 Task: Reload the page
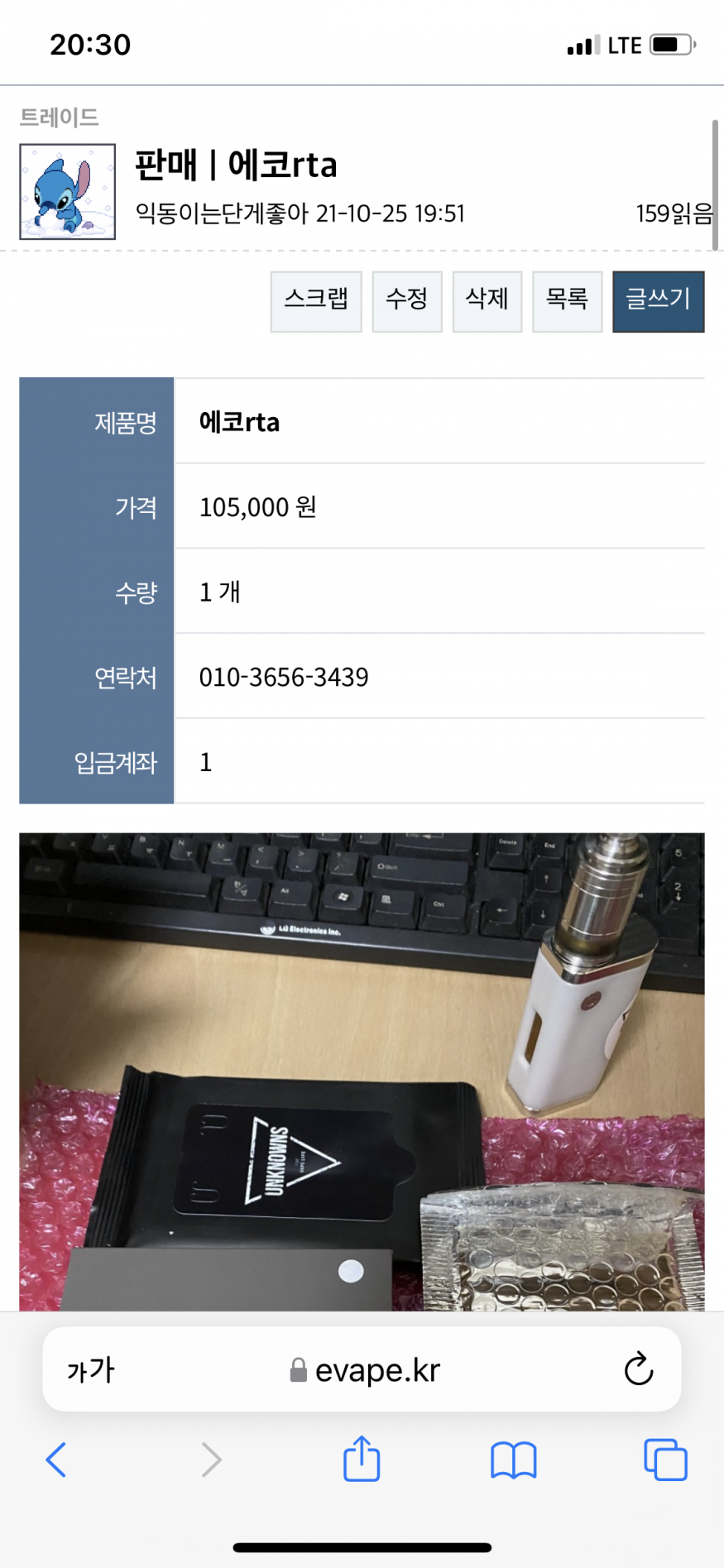[638, 1370]
